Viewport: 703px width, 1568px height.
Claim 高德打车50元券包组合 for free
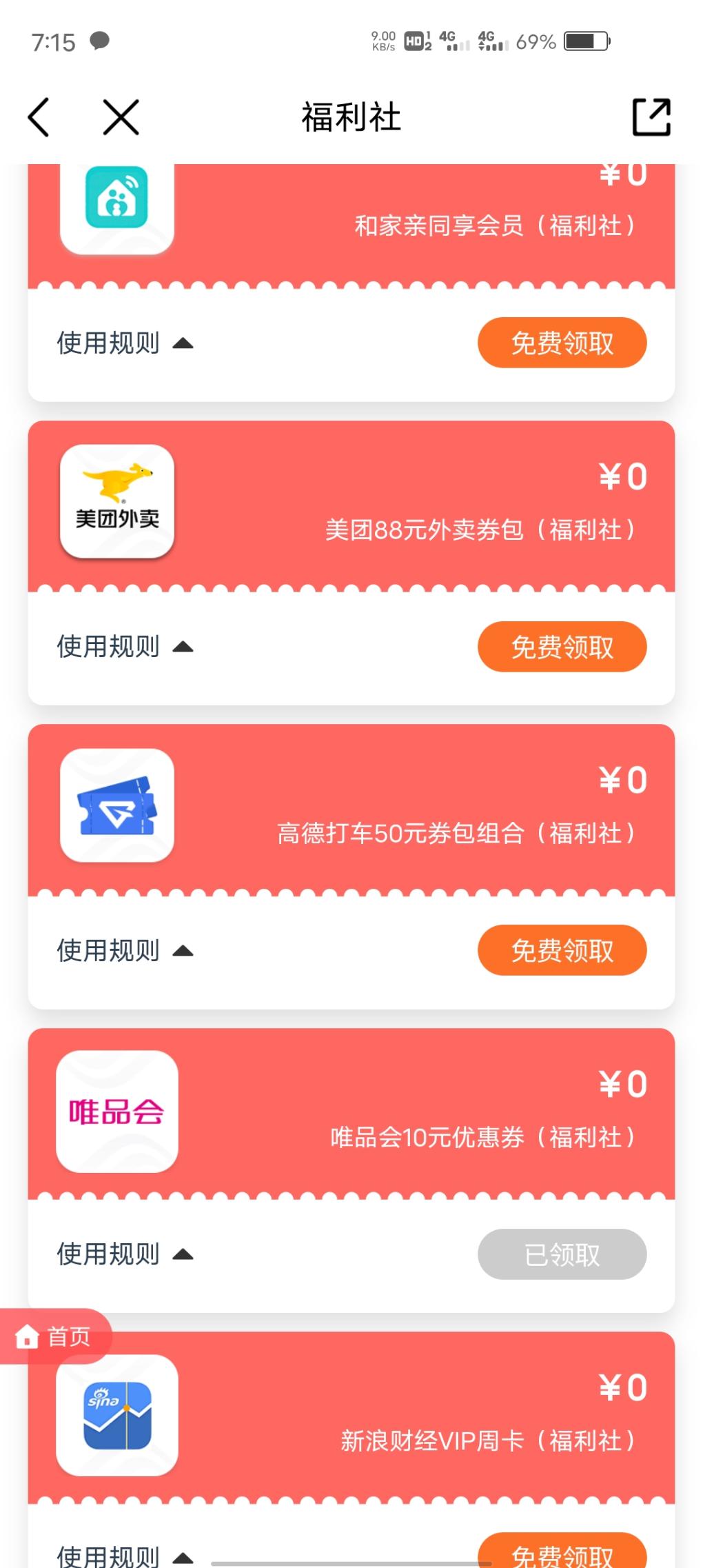562,950
